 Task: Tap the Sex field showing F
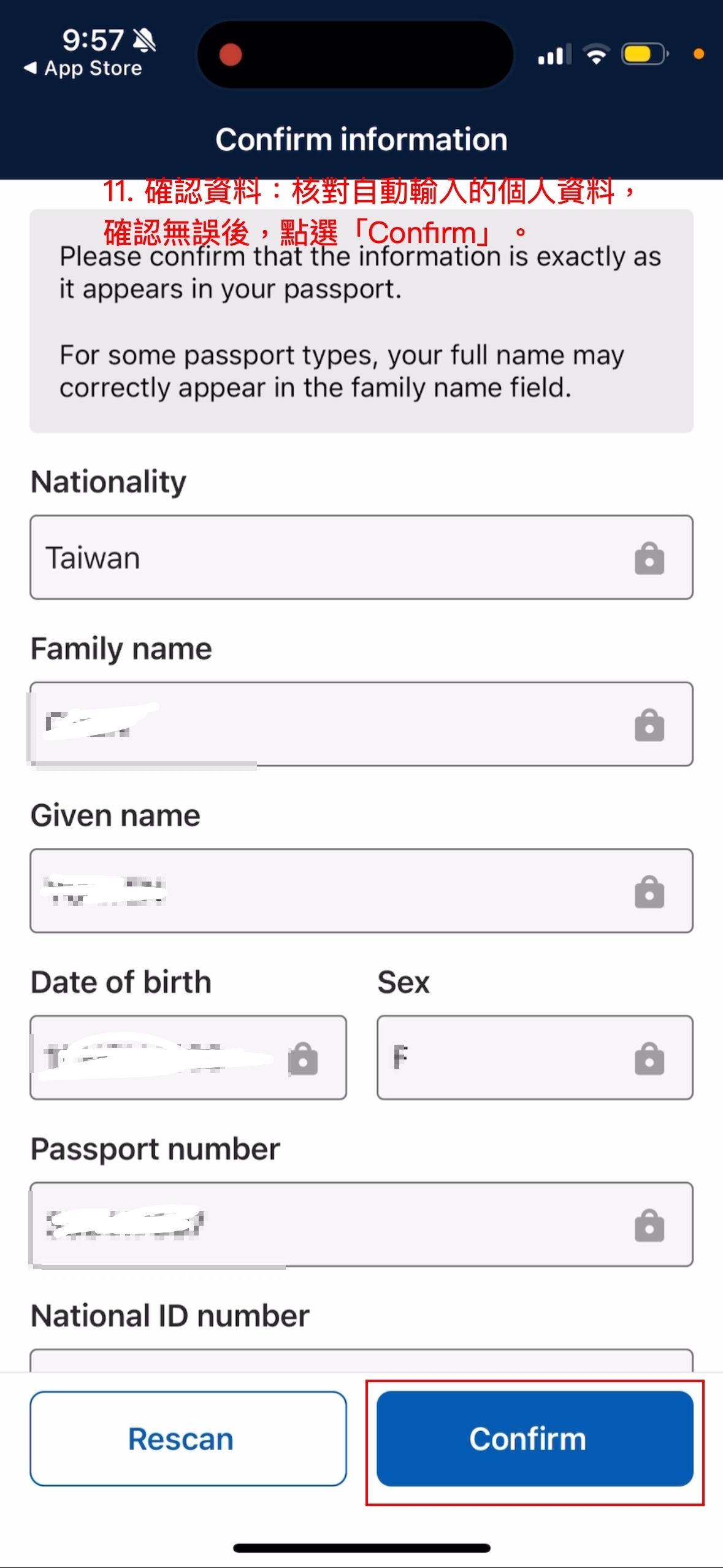(535, 1057)
